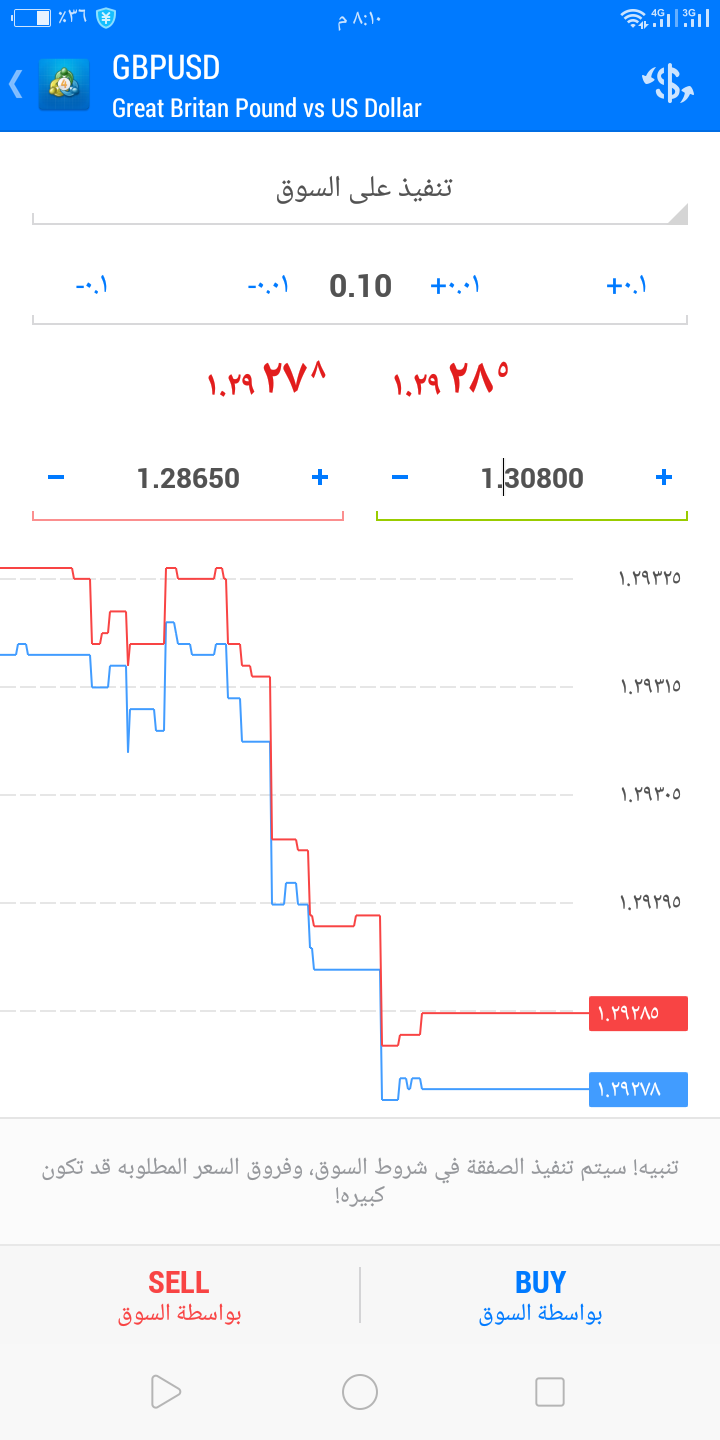Image resolution: width=720 pixels, height=1440 pixels.
Task: Buy by market
Action: pyautogui.click(x=540, y=1296)
